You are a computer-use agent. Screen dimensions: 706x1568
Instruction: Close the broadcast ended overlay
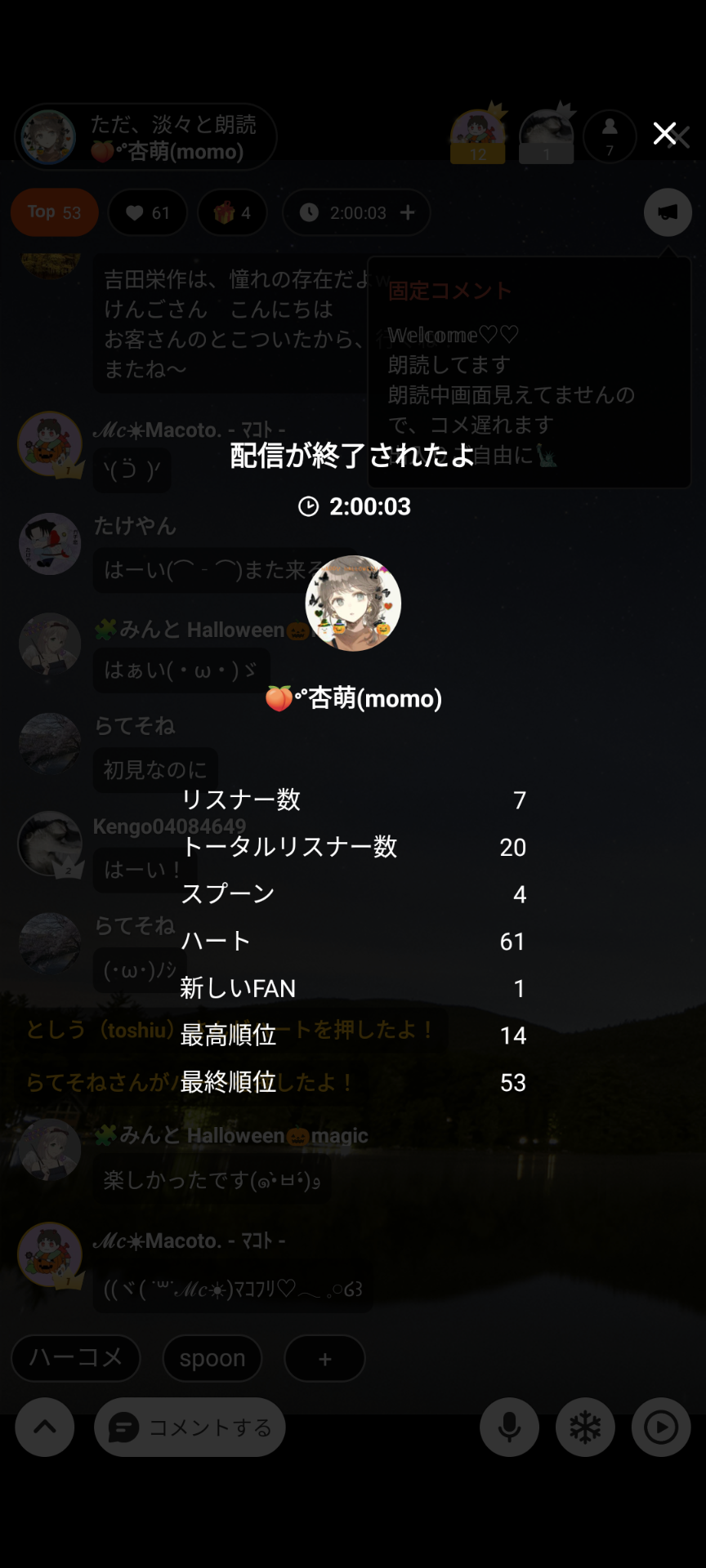(664, 134)
